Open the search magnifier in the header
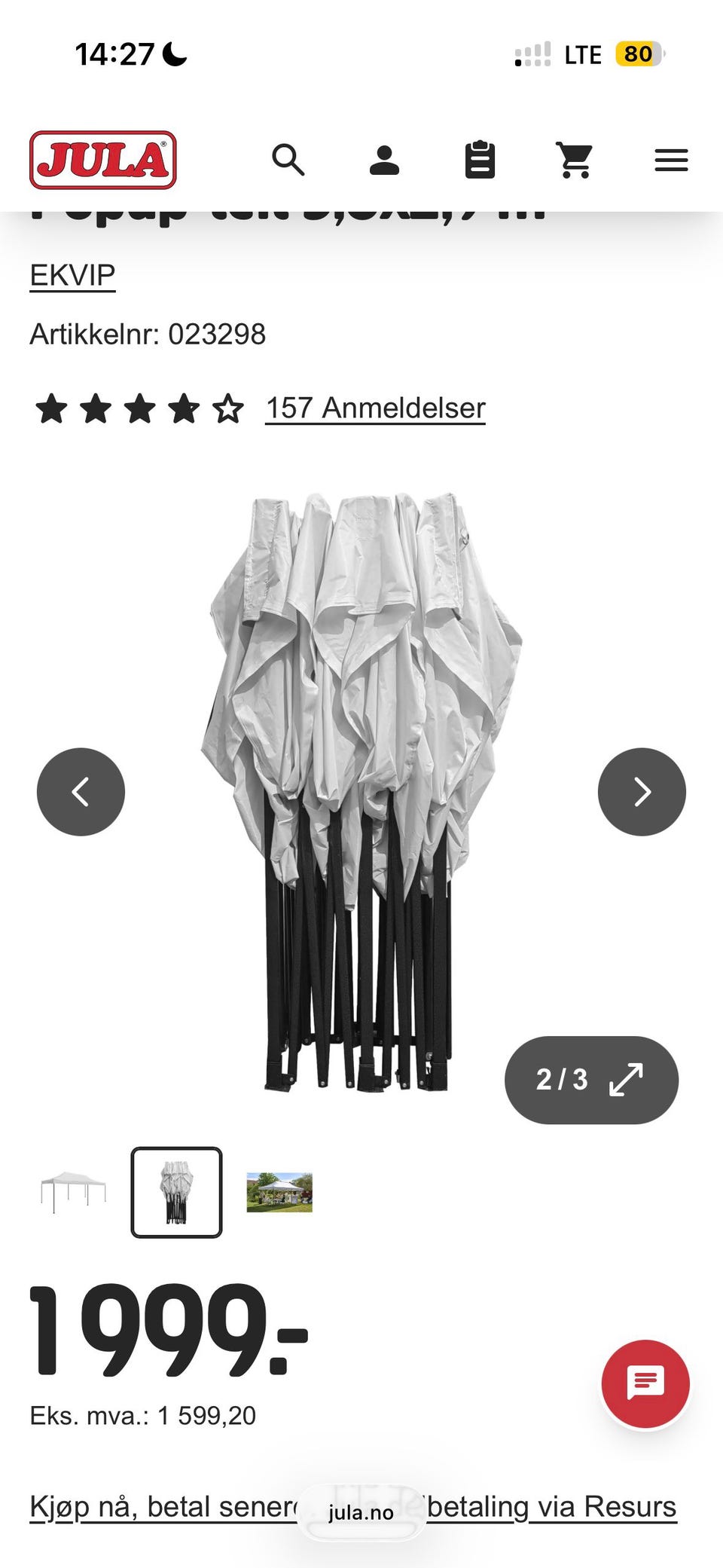723x1568 pixels. coord(288,160)
